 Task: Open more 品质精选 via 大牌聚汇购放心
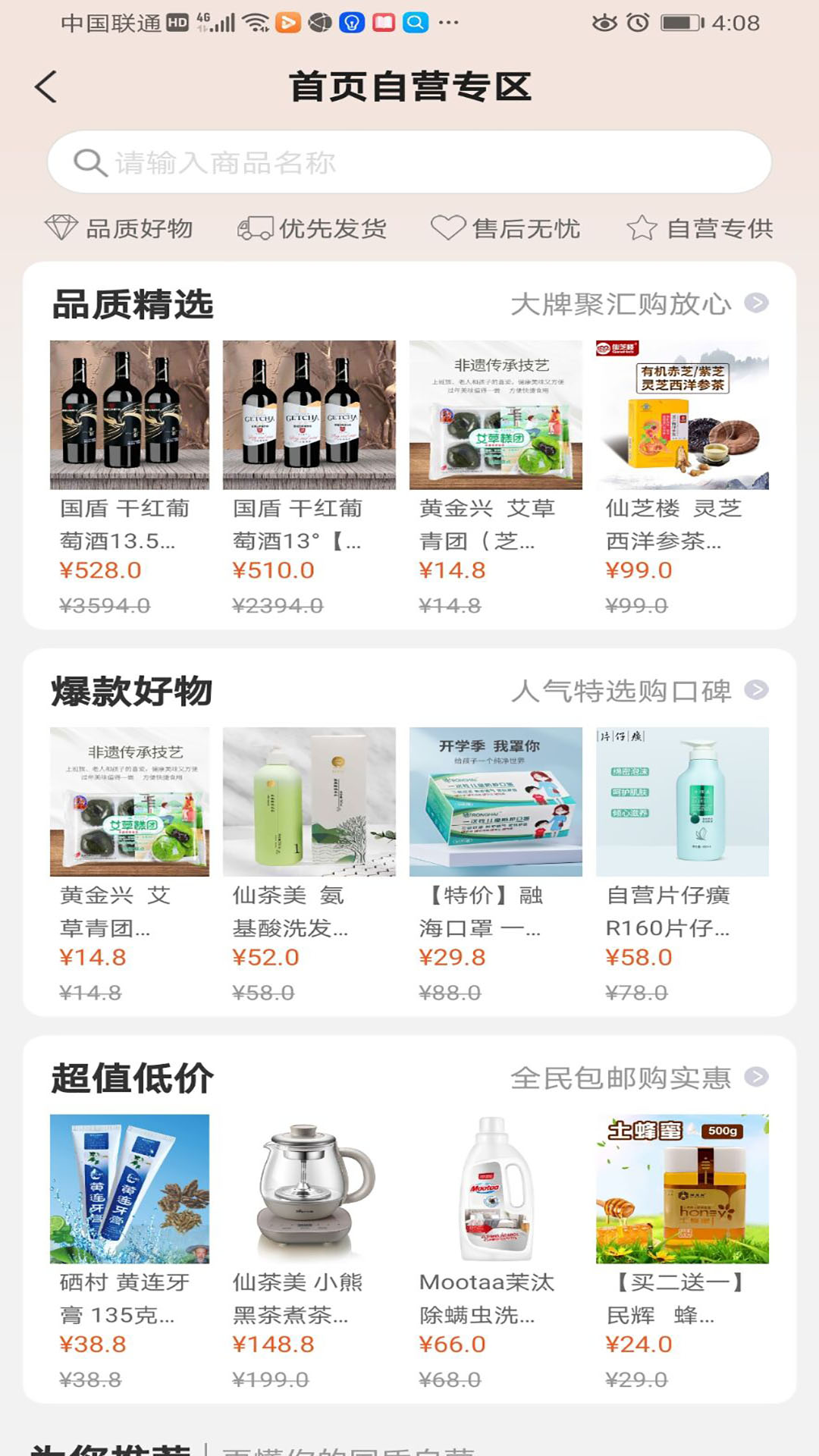coord(639,304)
